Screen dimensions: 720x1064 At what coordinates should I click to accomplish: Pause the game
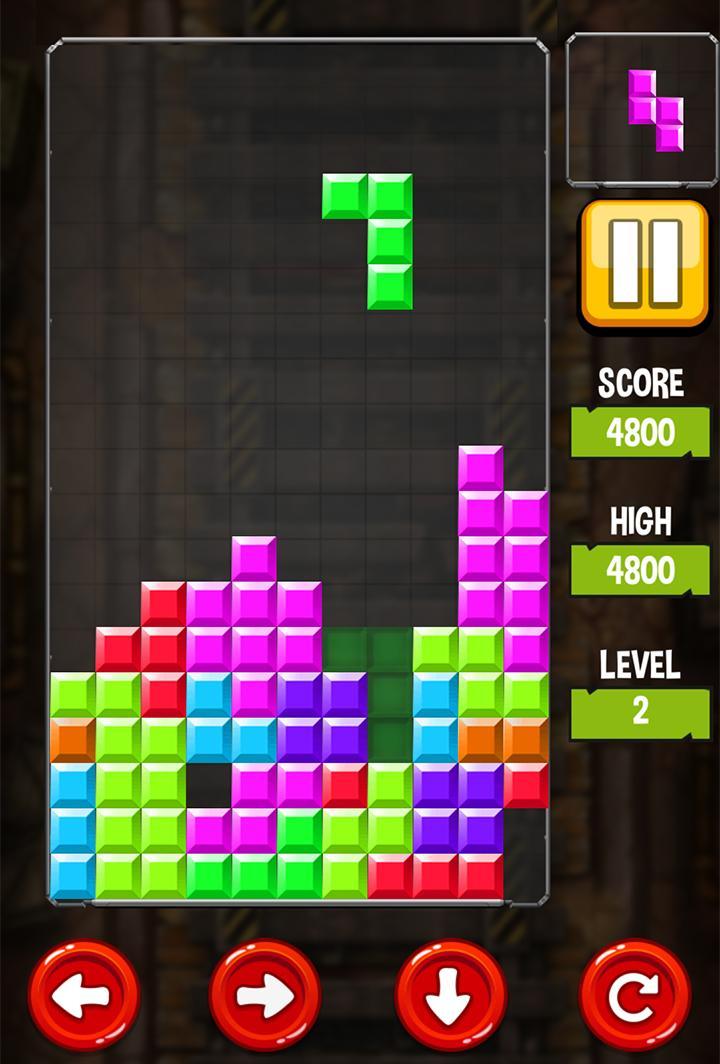tap(645, 264)
